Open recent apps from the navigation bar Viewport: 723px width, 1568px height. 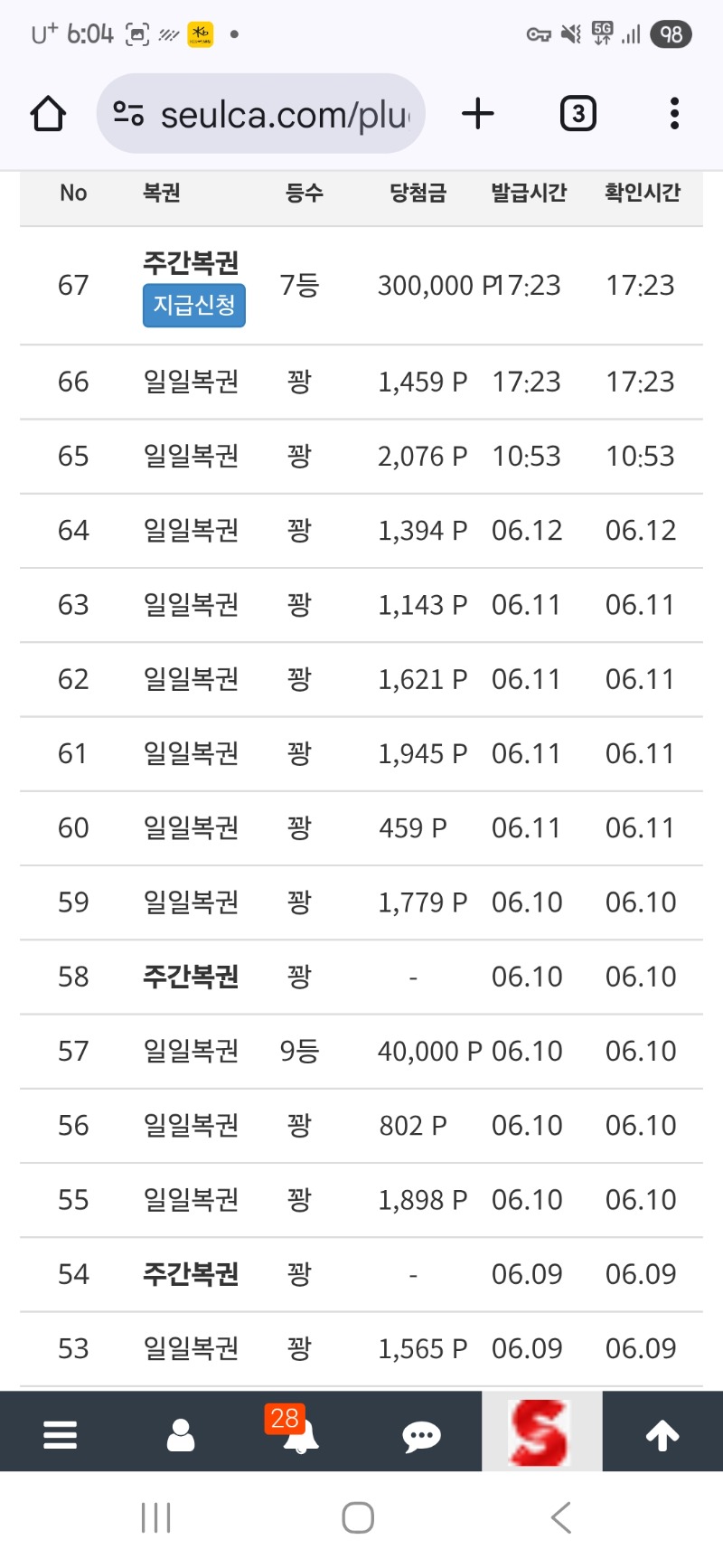pos(155,1517)
